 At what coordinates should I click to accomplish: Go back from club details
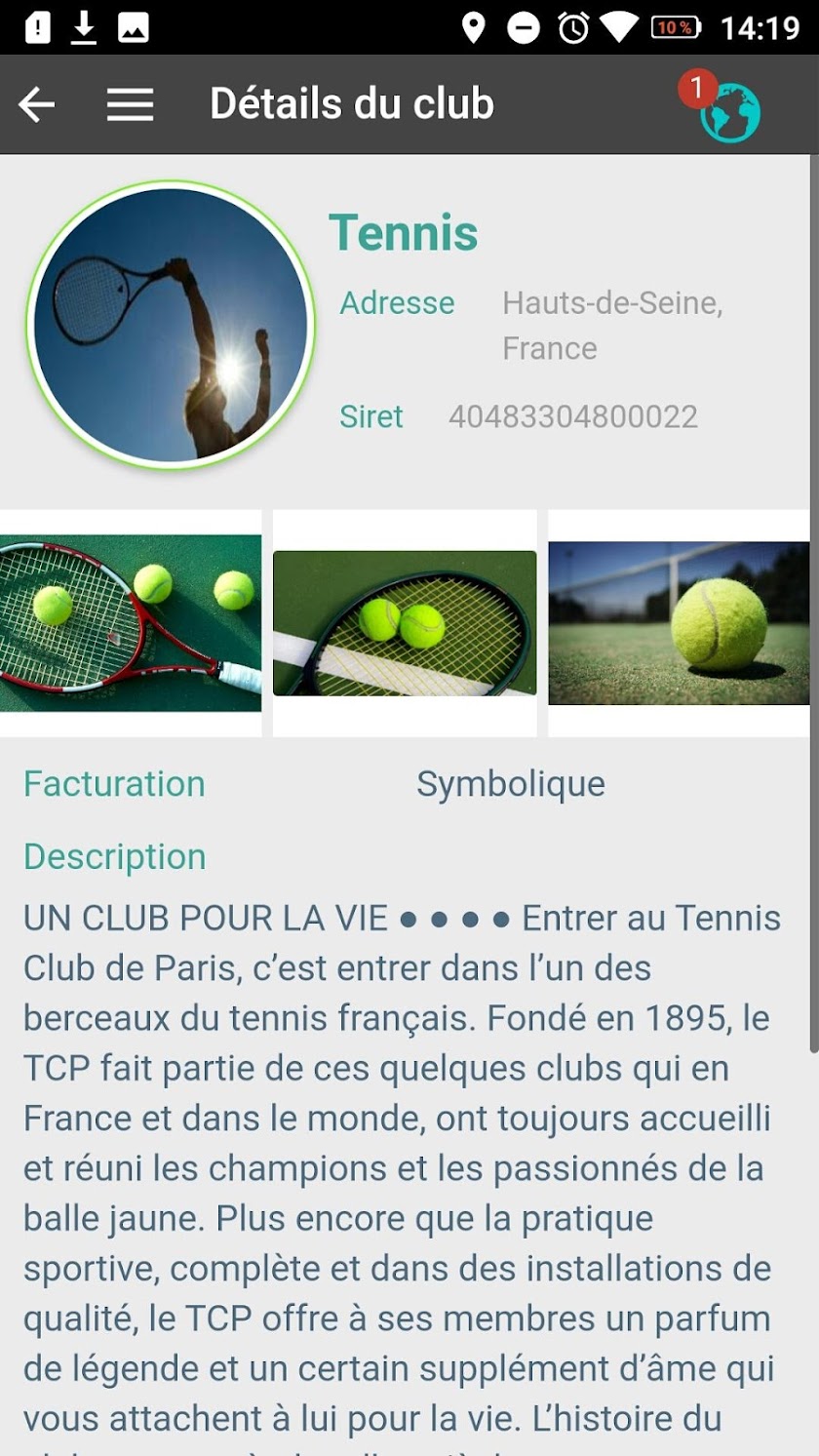37,104
